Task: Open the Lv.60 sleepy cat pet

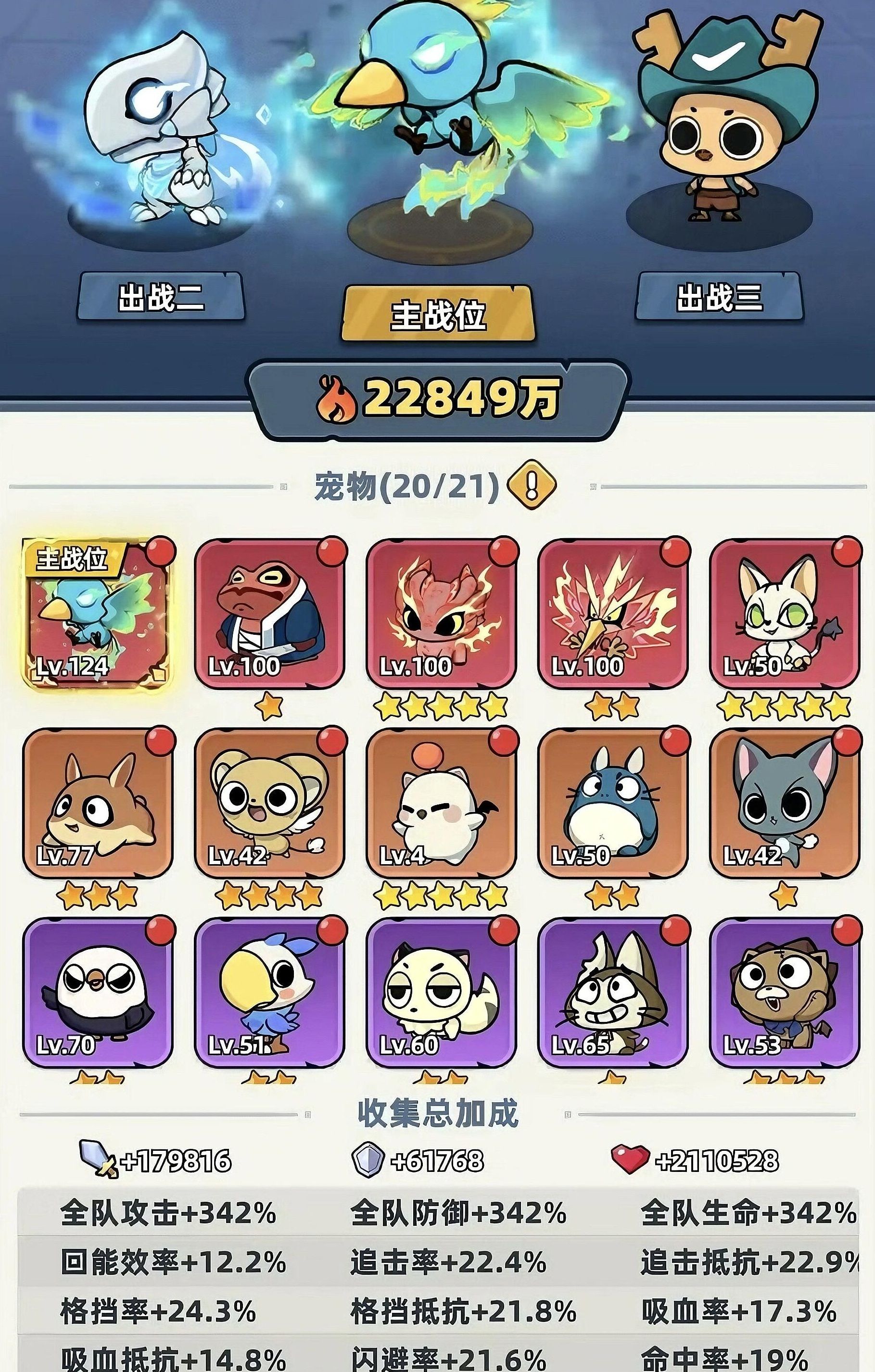Action: point(441,993)
